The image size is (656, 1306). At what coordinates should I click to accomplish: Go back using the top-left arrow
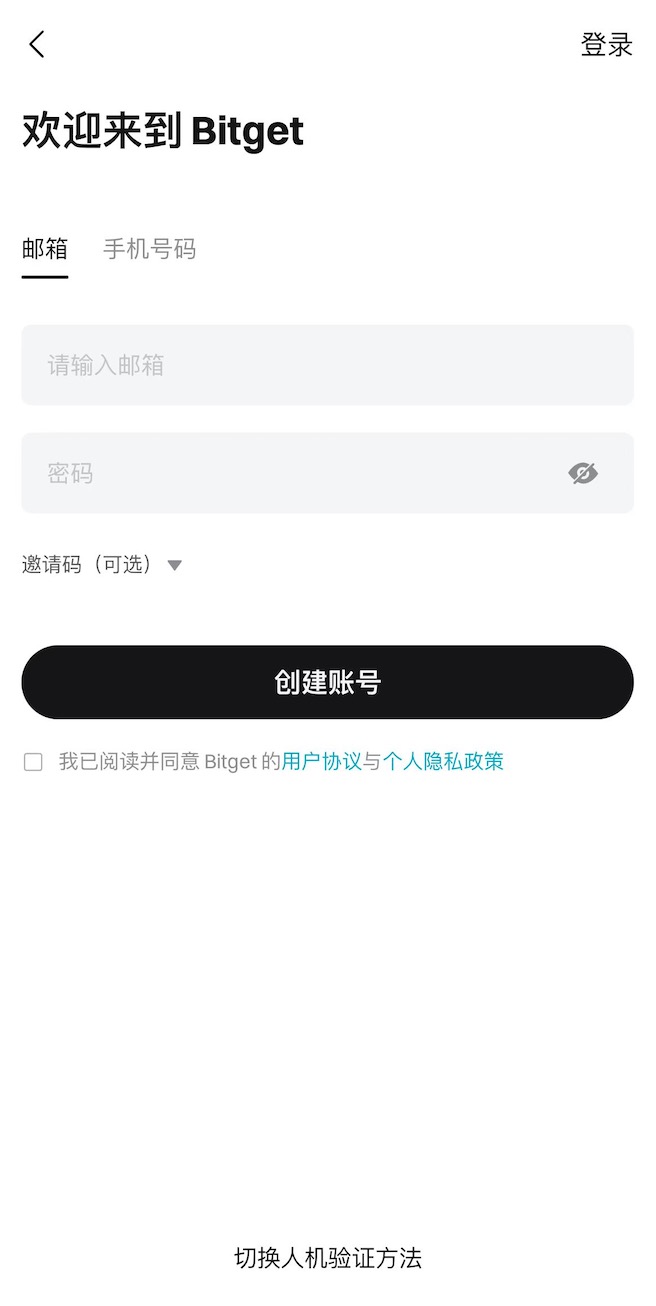tap(37, 44)
